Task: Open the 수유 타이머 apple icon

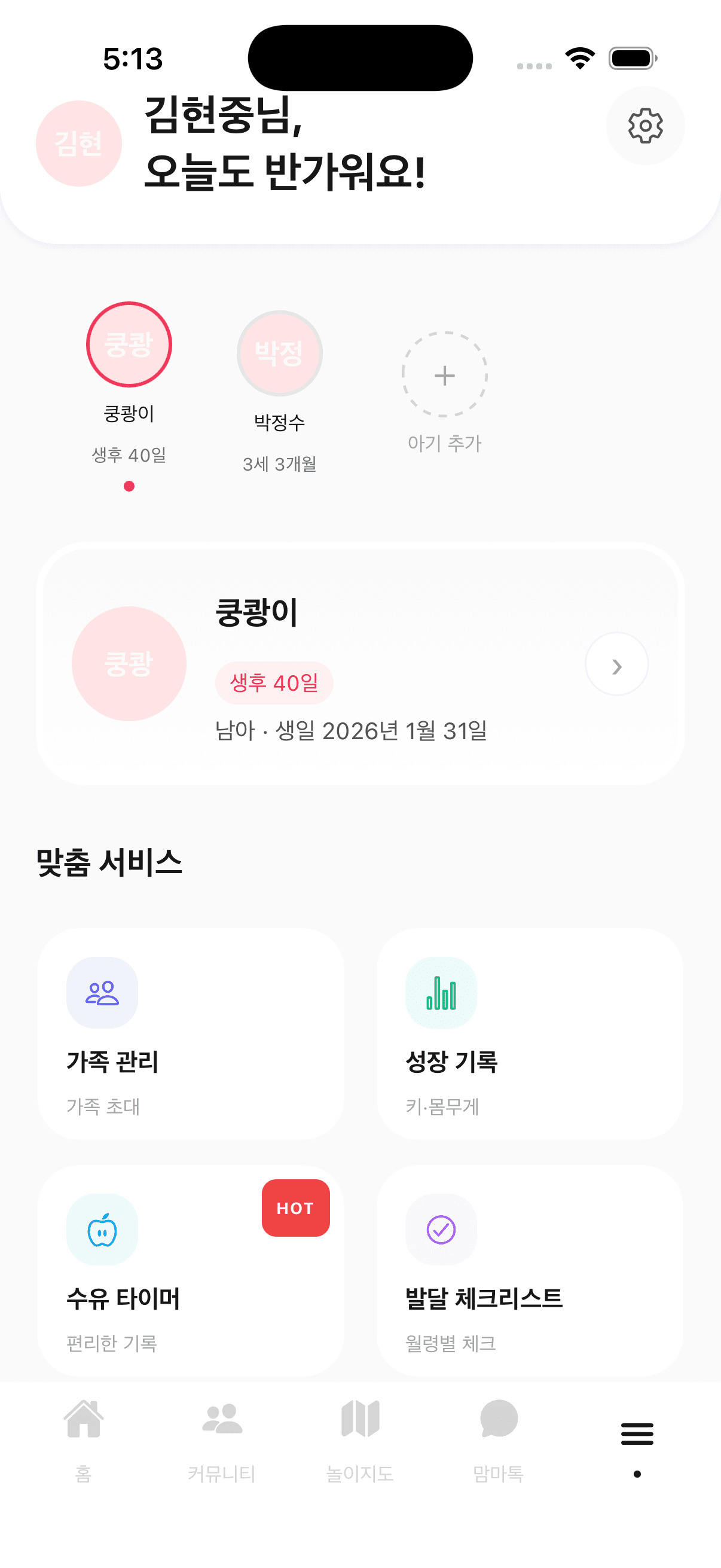Action: (x=102, y=1229)
